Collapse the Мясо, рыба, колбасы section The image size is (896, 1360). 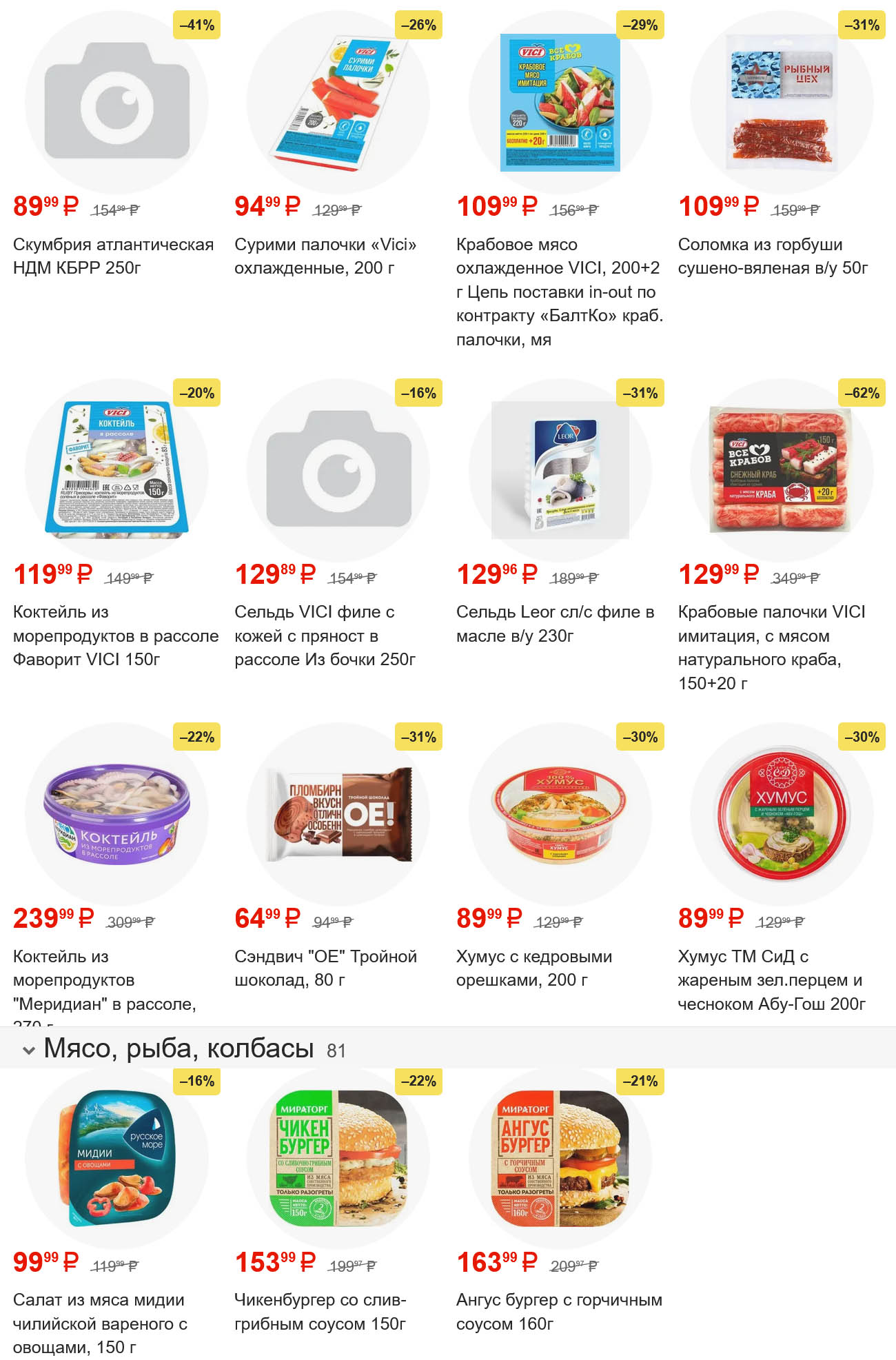coord(29,1050)
